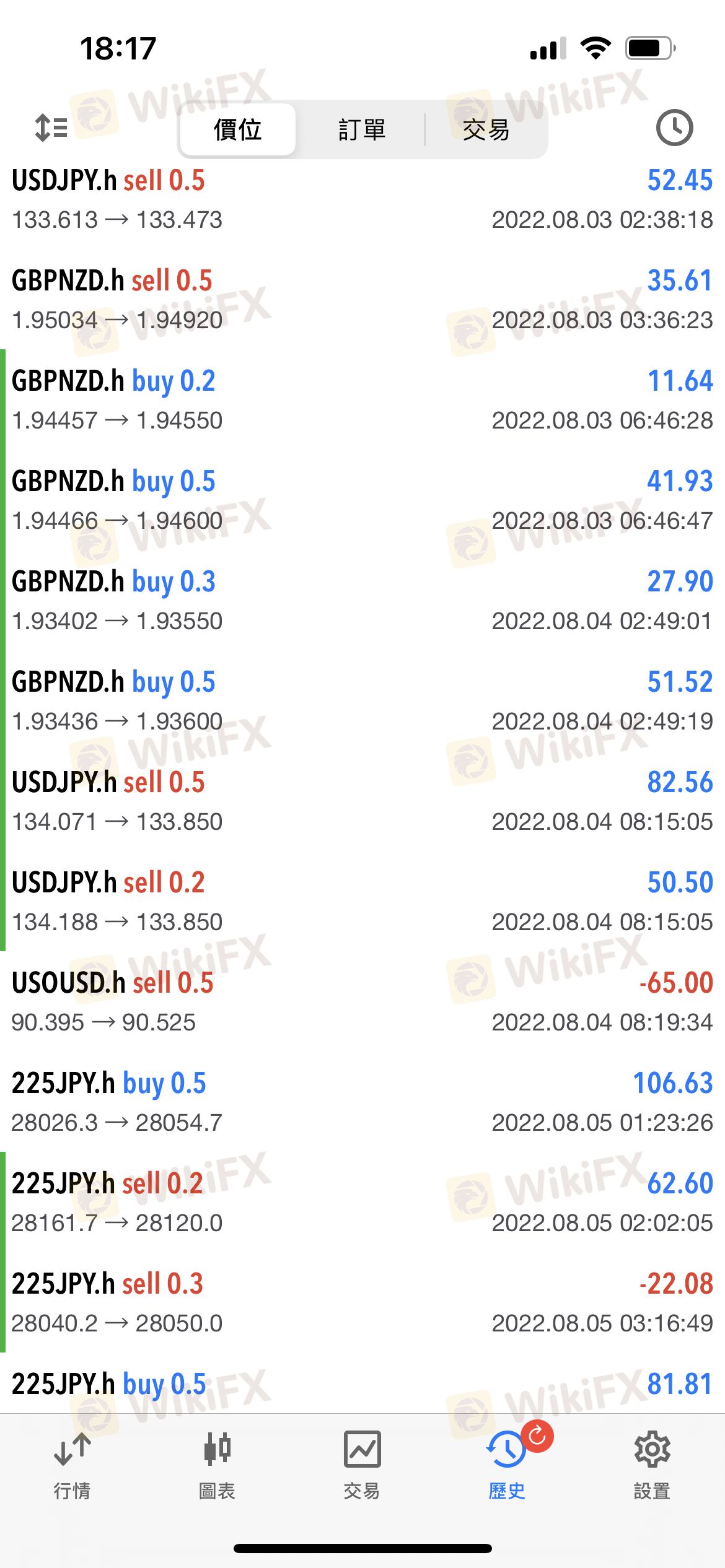The height and width of the screenshot is (1568, 725).
Task: Open GBPNZD.h sell 0.5 with 35.61 profit
Action: coord(362,300)
